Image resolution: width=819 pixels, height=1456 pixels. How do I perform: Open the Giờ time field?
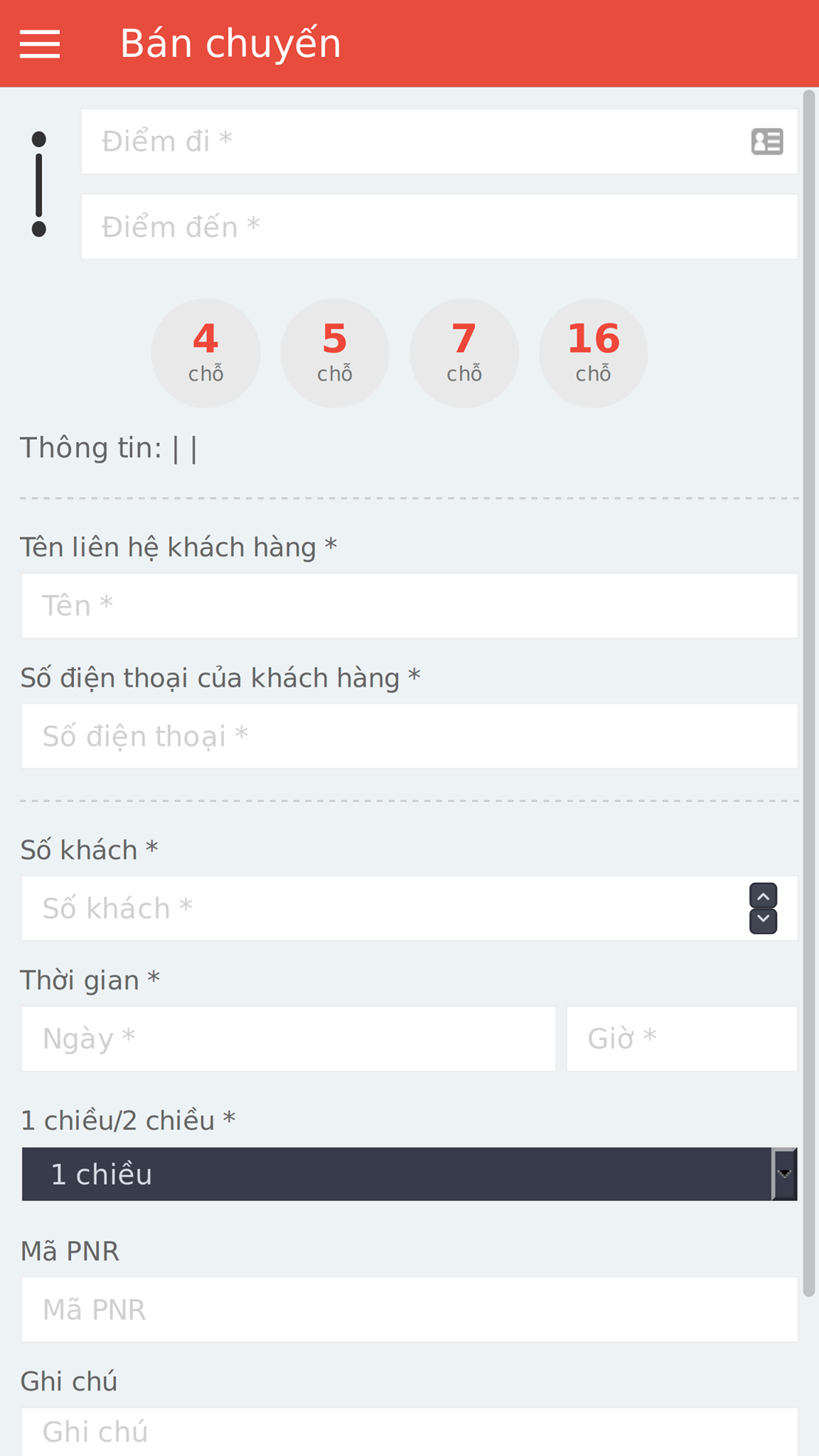tap(682, 1039)
